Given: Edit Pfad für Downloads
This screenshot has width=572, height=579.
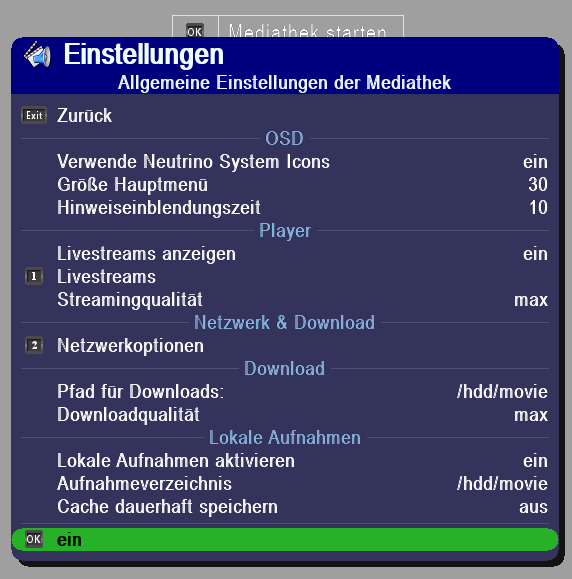Looking at the screenshot, I should 285,391.
